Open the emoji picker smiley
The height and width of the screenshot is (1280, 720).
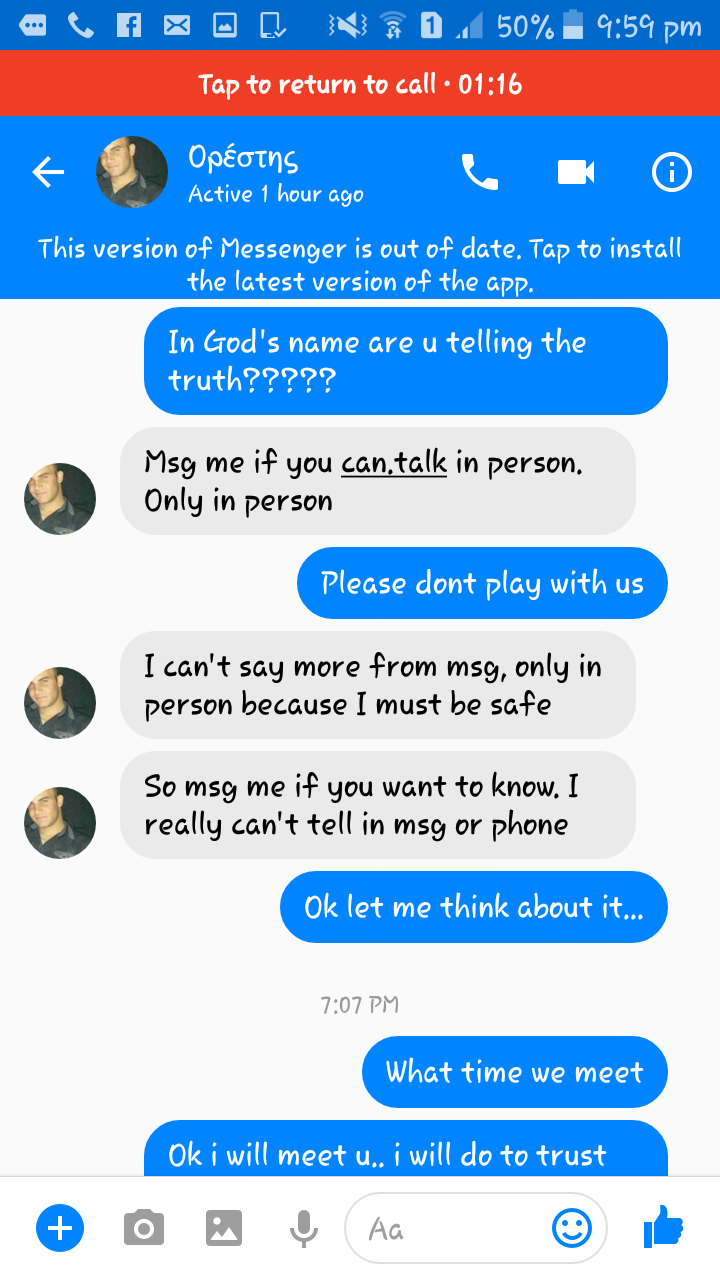point(573,1228)
